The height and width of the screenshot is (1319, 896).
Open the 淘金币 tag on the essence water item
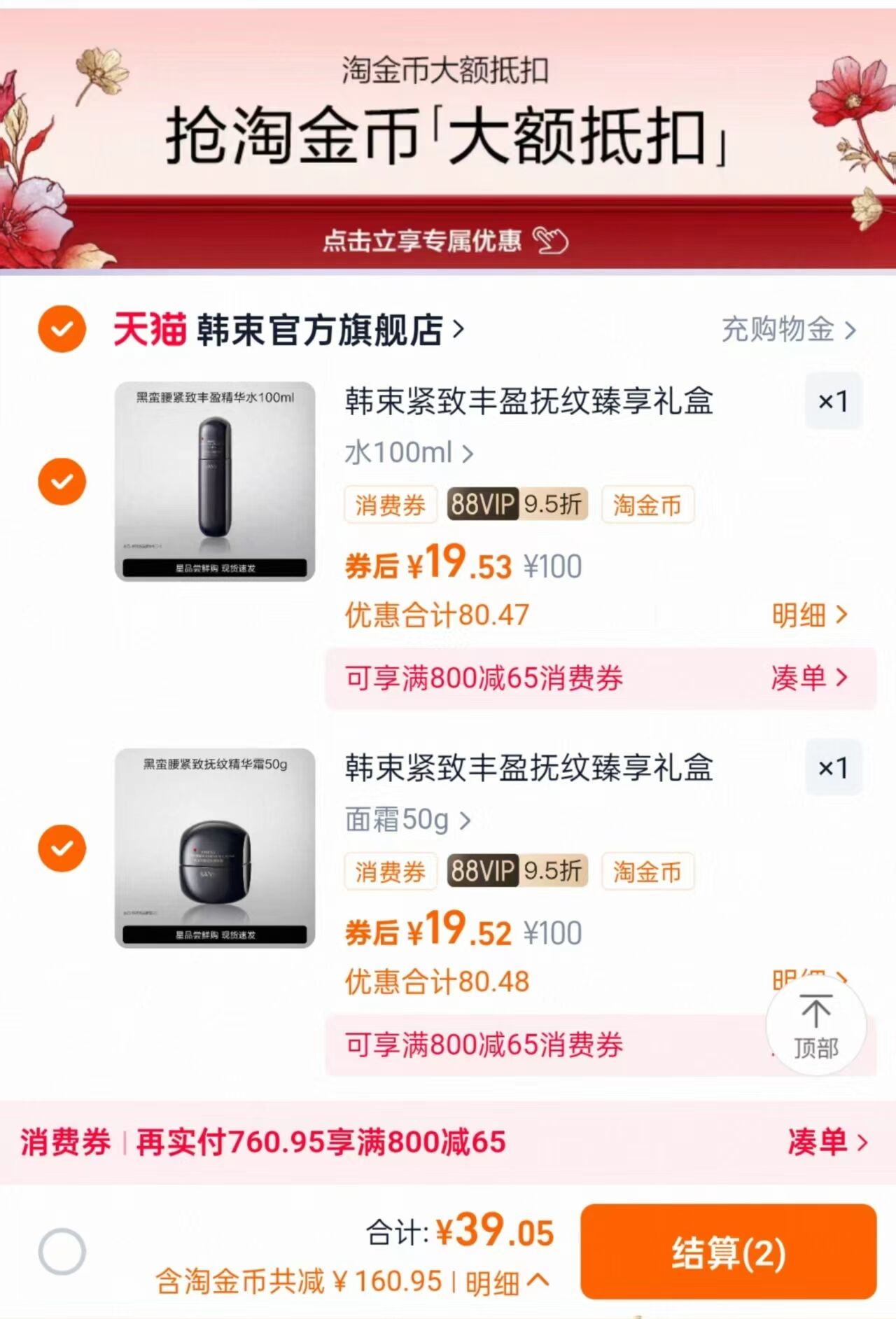click(647, 505)
